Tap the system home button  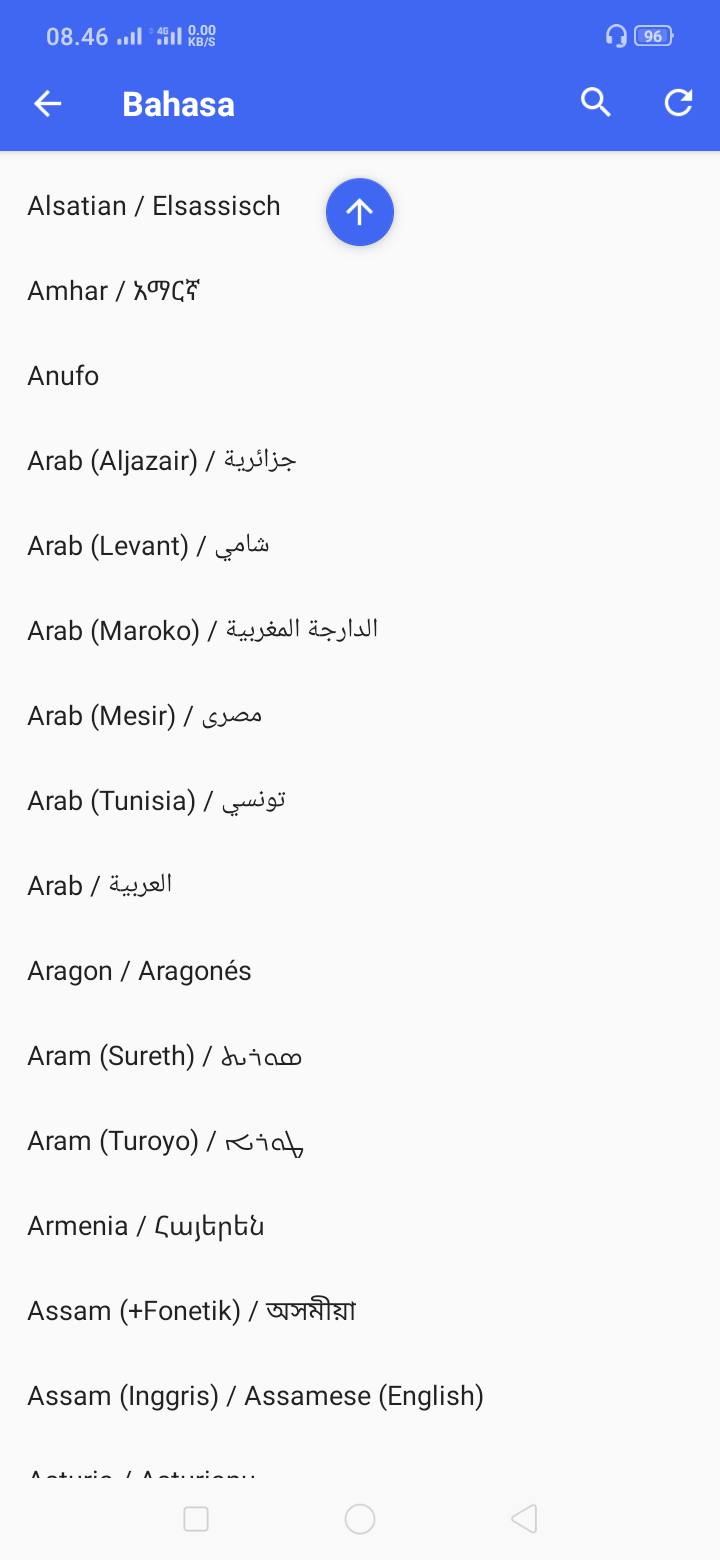click(360, 1519)
